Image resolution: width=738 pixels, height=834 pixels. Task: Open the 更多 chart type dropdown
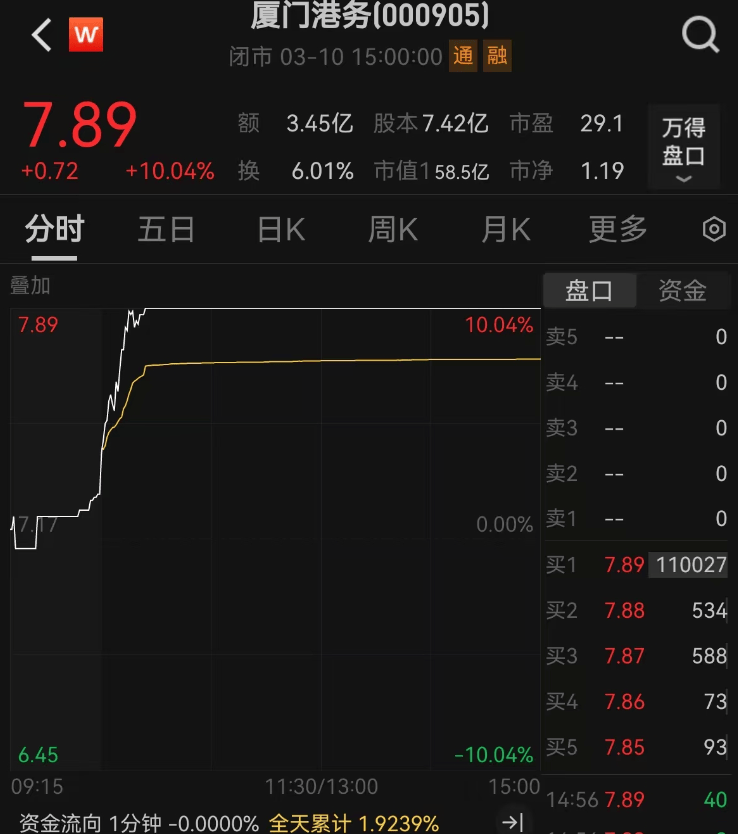coord(617,229)
